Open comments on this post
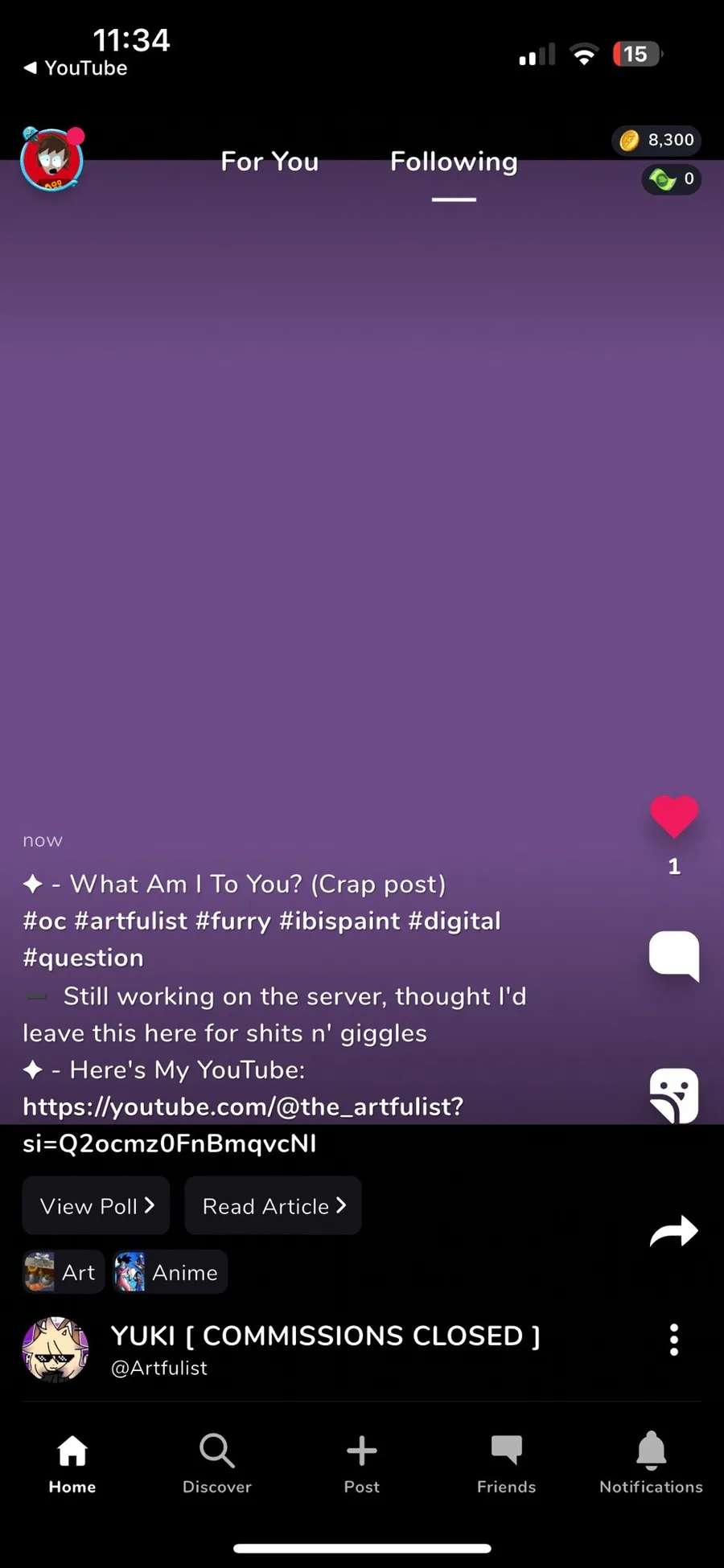This screenshot has width=724, height=1568. 674,955
